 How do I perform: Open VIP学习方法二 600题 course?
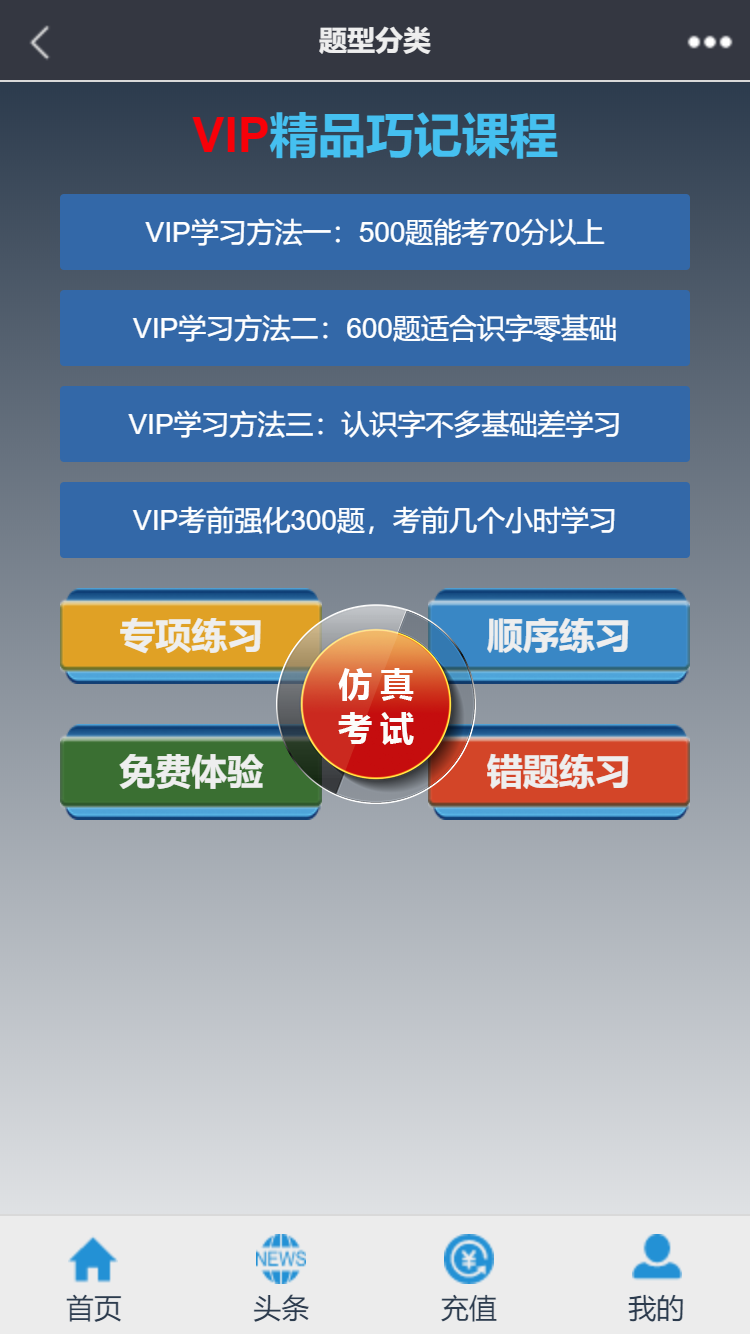[x=375, y=328]
